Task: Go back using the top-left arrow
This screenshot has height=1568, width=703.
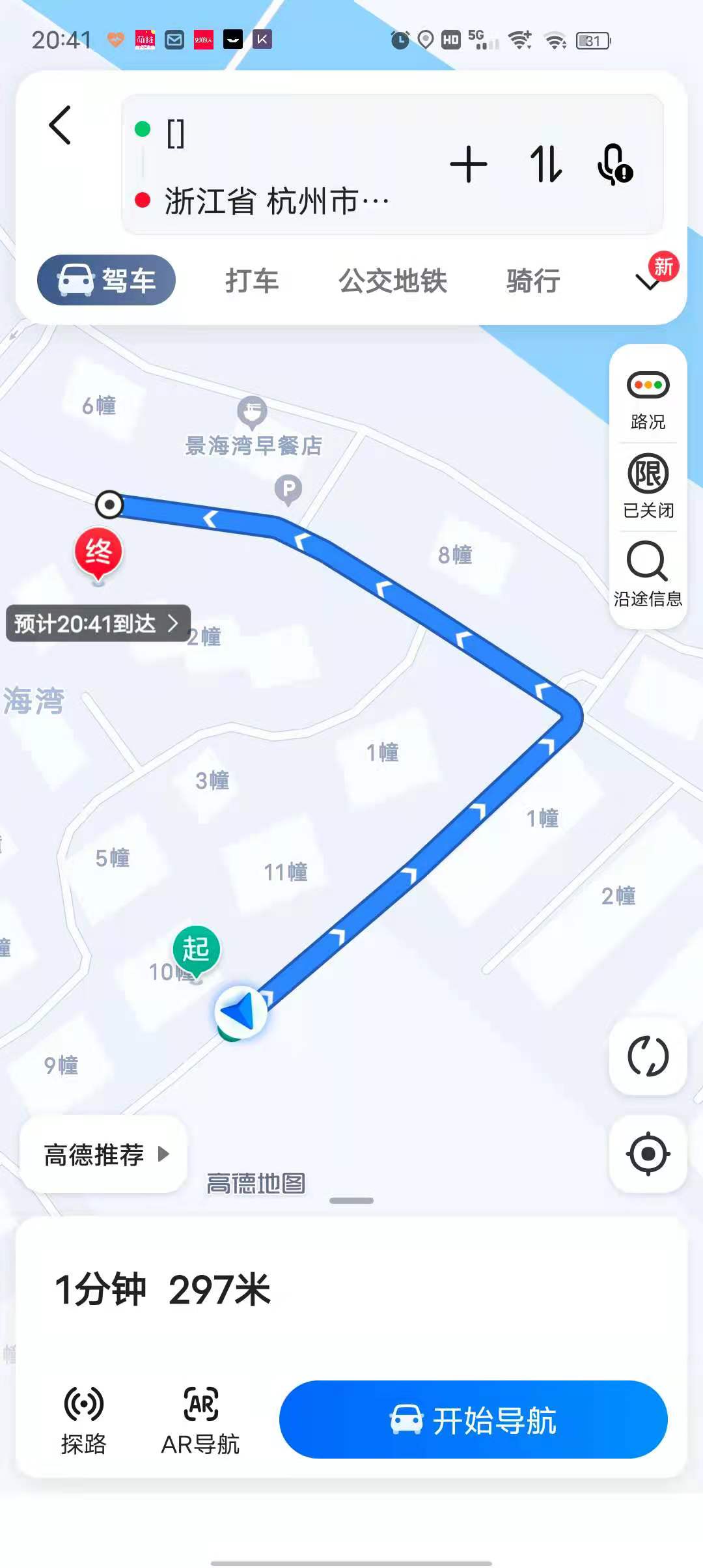Action: [x=61, y=125]
